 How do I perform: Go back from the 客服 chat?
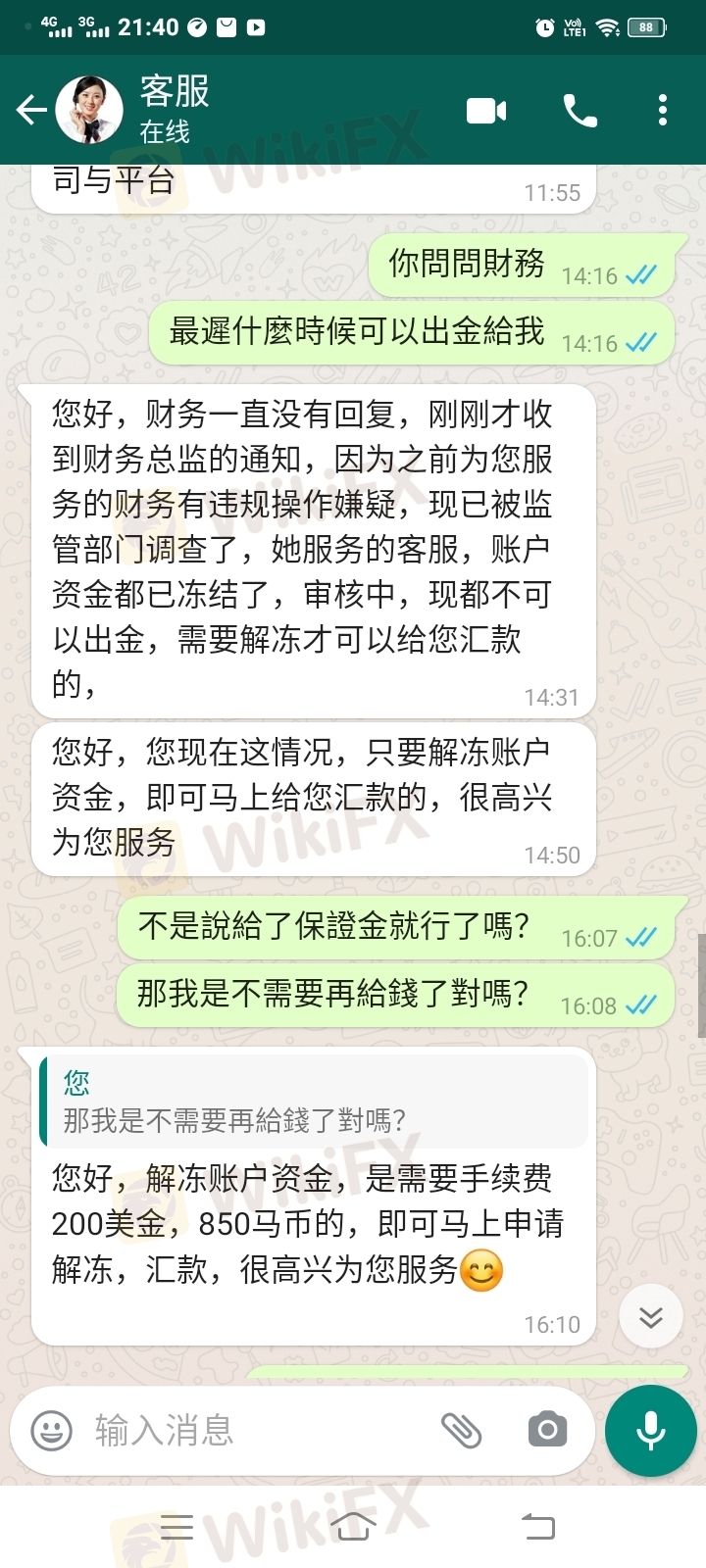[31, 110]
